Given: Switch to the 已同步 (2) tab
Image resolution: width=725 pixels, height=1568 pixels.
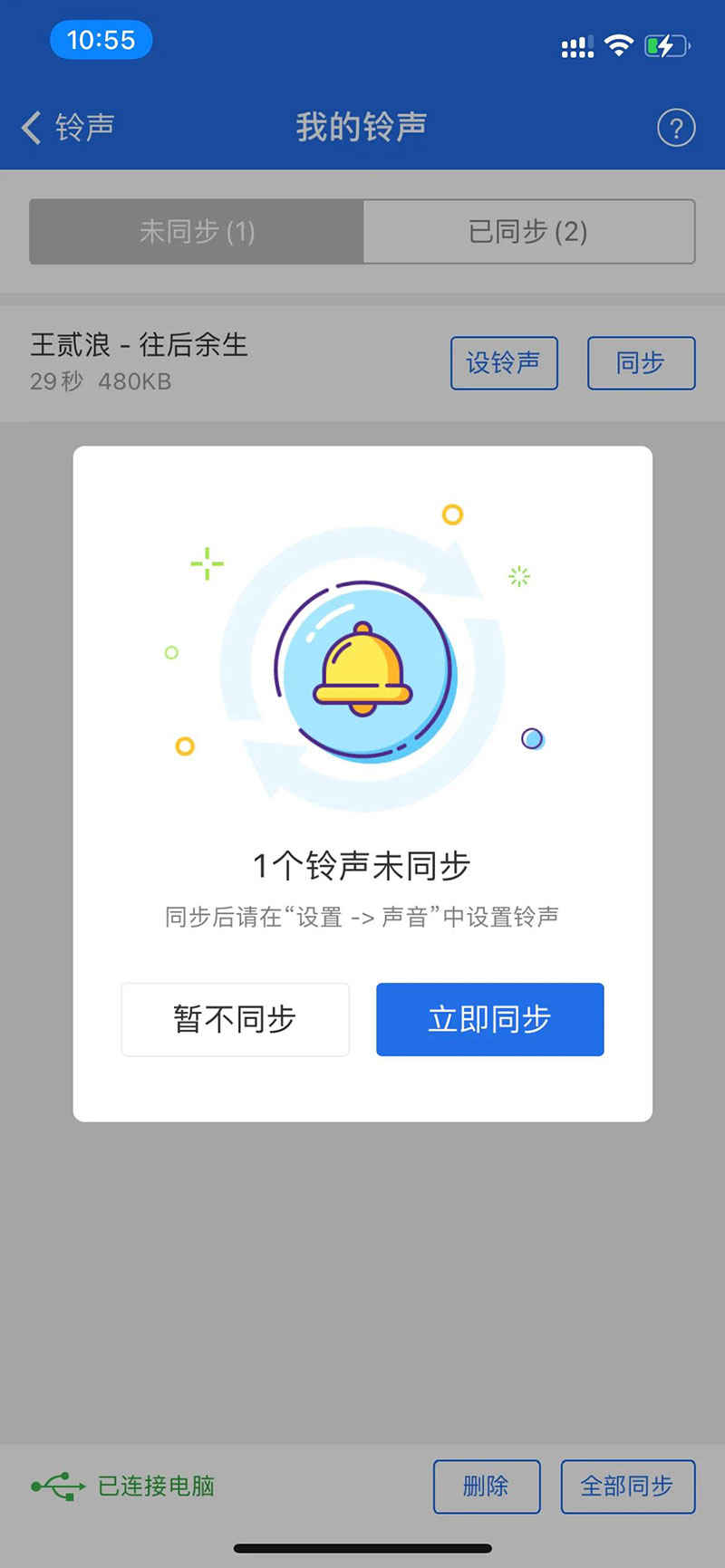Looking at the screenshot, I should coord(530,232).
